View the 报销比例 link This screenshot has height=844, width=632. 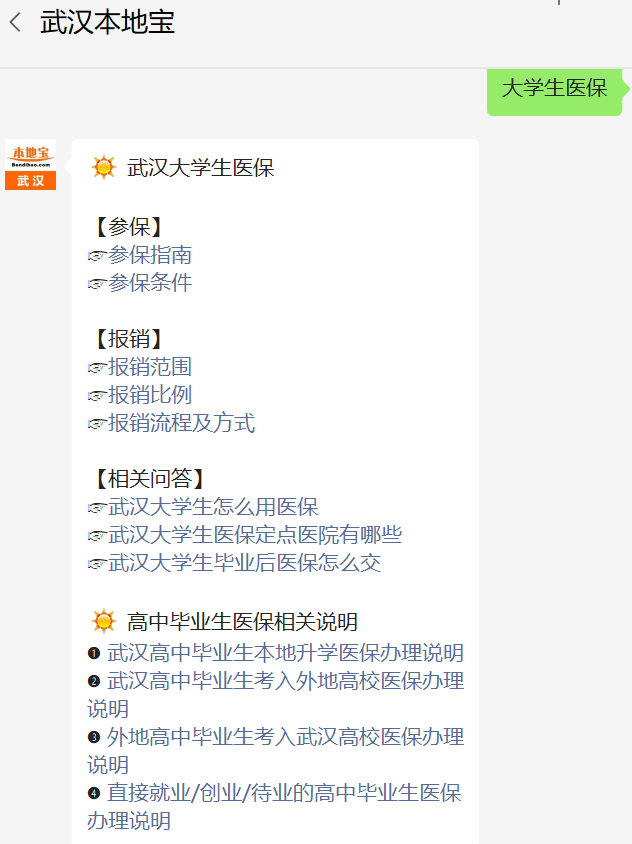(150, 395)
